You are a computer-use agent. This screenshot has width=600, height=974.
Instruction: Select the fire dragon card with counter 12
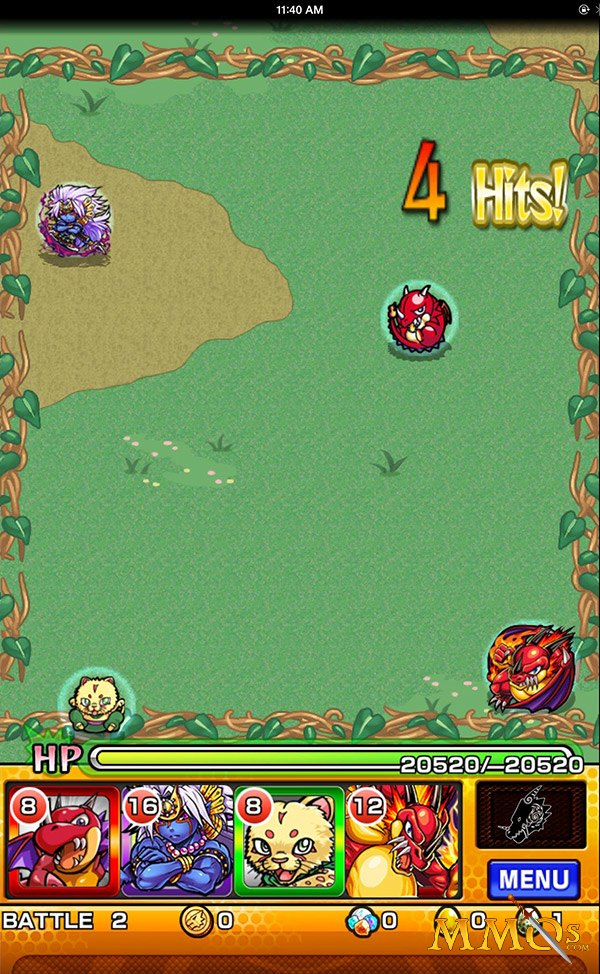(x=403, y=840)
